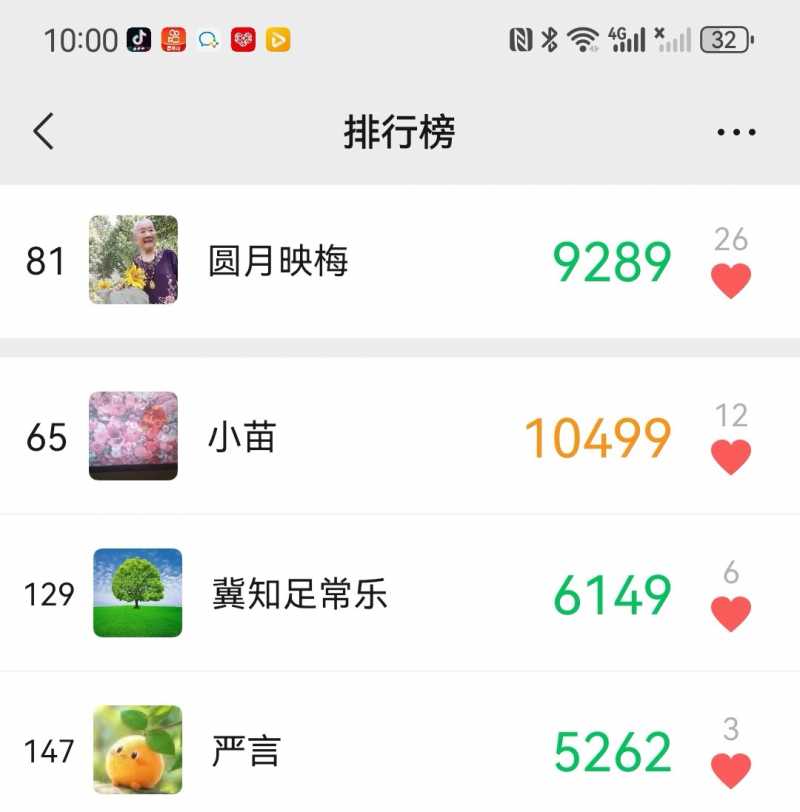This screenshot has width=800, height=812.
Task: Go back from the 排行榜 page
Action: pyautogui.click(x=44, y=132)
